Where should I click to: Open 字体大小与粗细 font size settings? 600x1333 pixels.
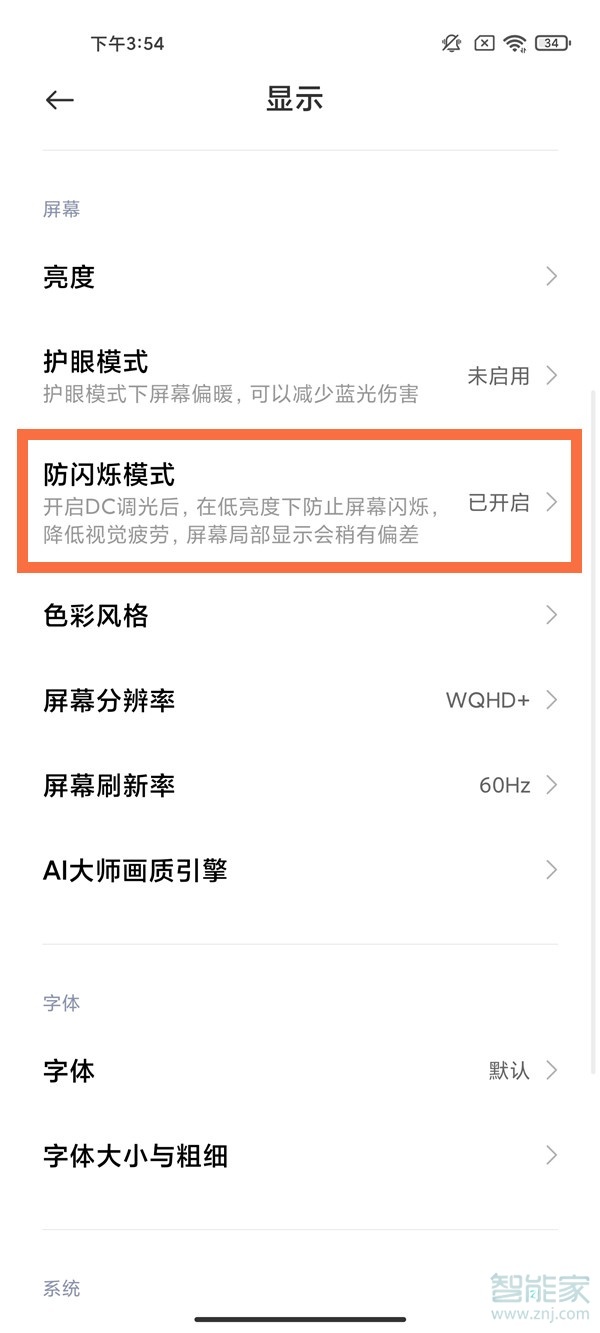(299, 1156)
